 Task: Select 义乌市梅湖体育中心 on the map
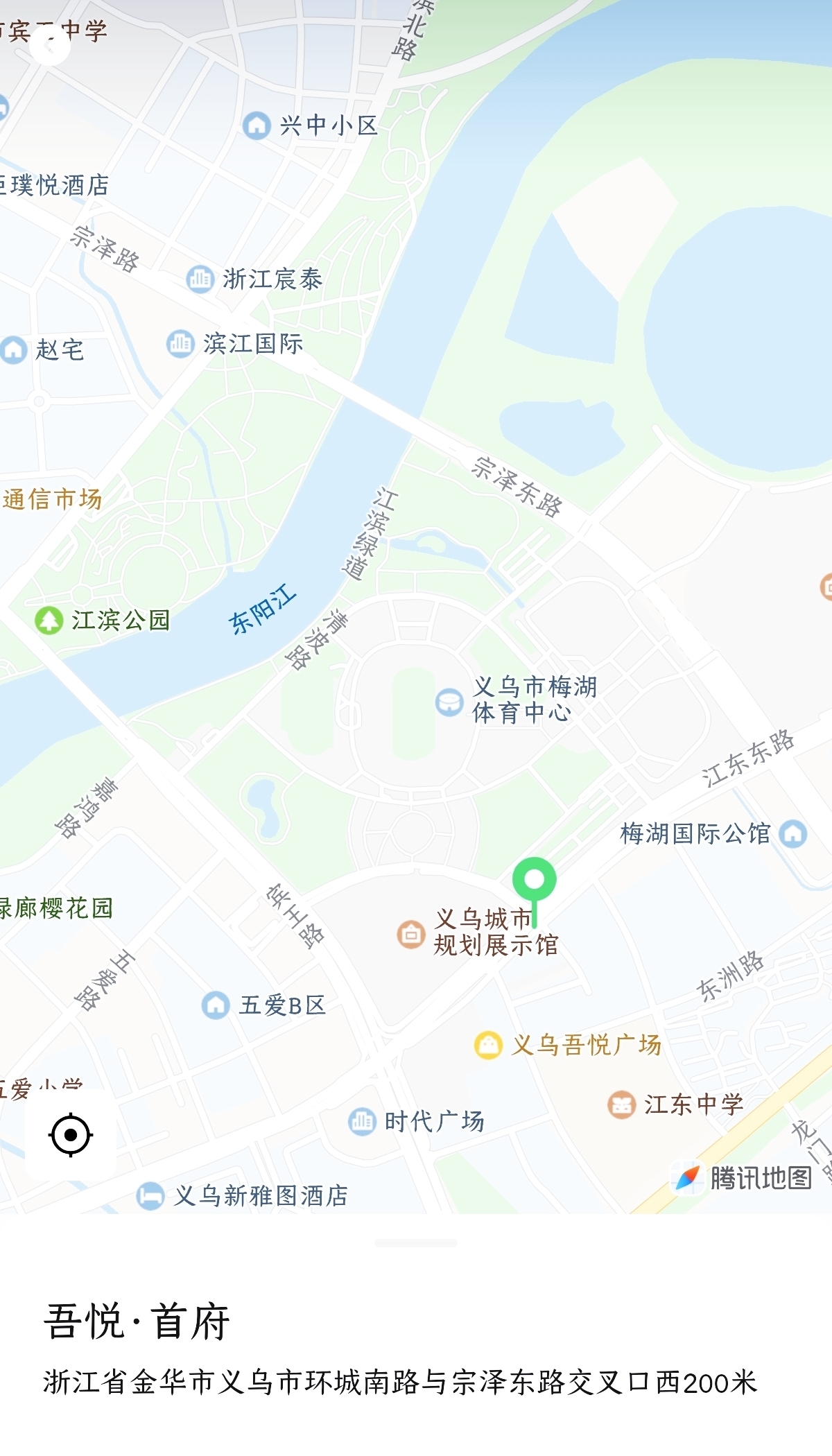pos(449,702)
